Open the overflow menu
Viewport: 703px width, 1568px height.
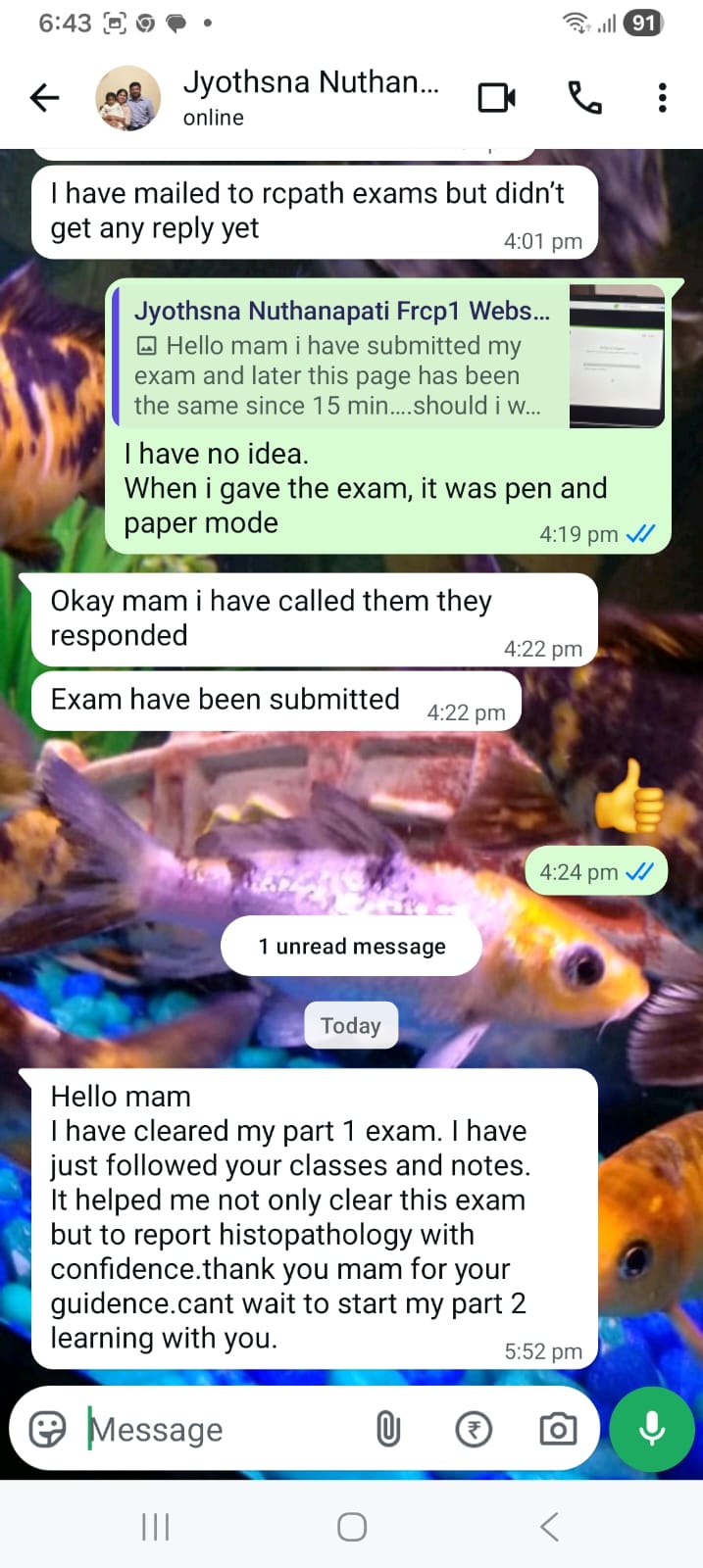663,98
